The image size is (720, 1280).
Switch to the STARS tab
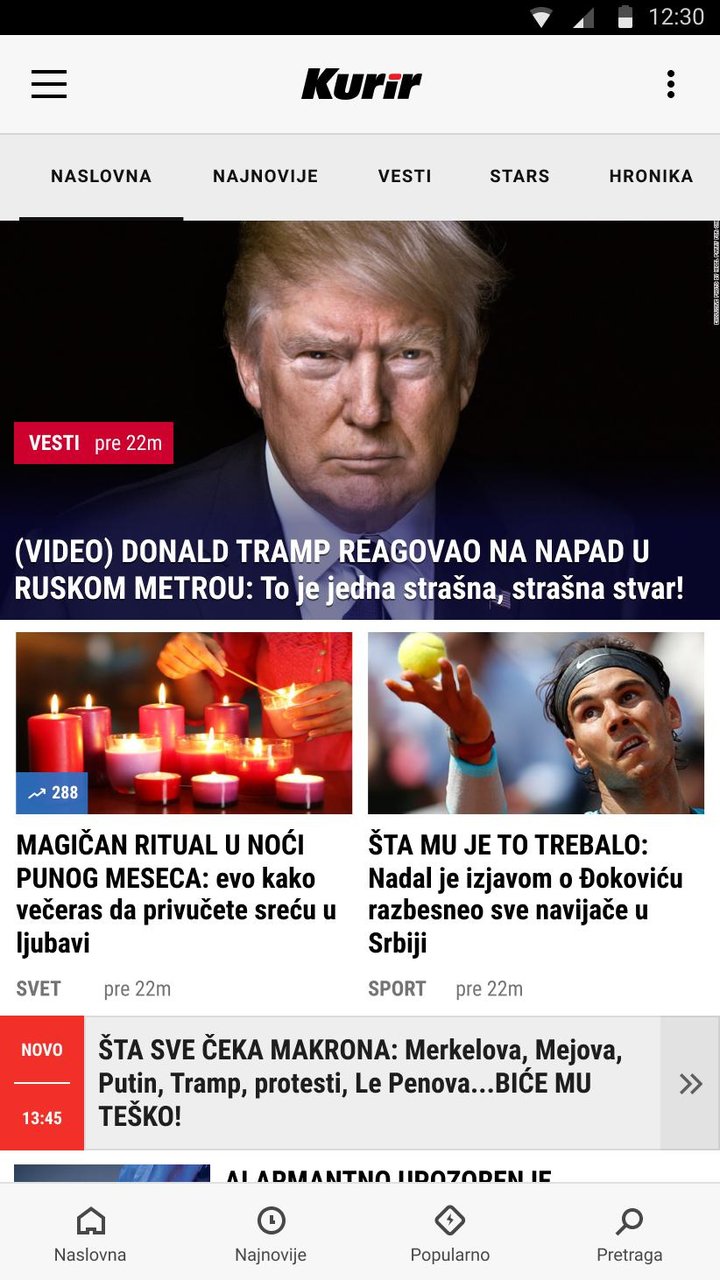[x=519, y=176]
